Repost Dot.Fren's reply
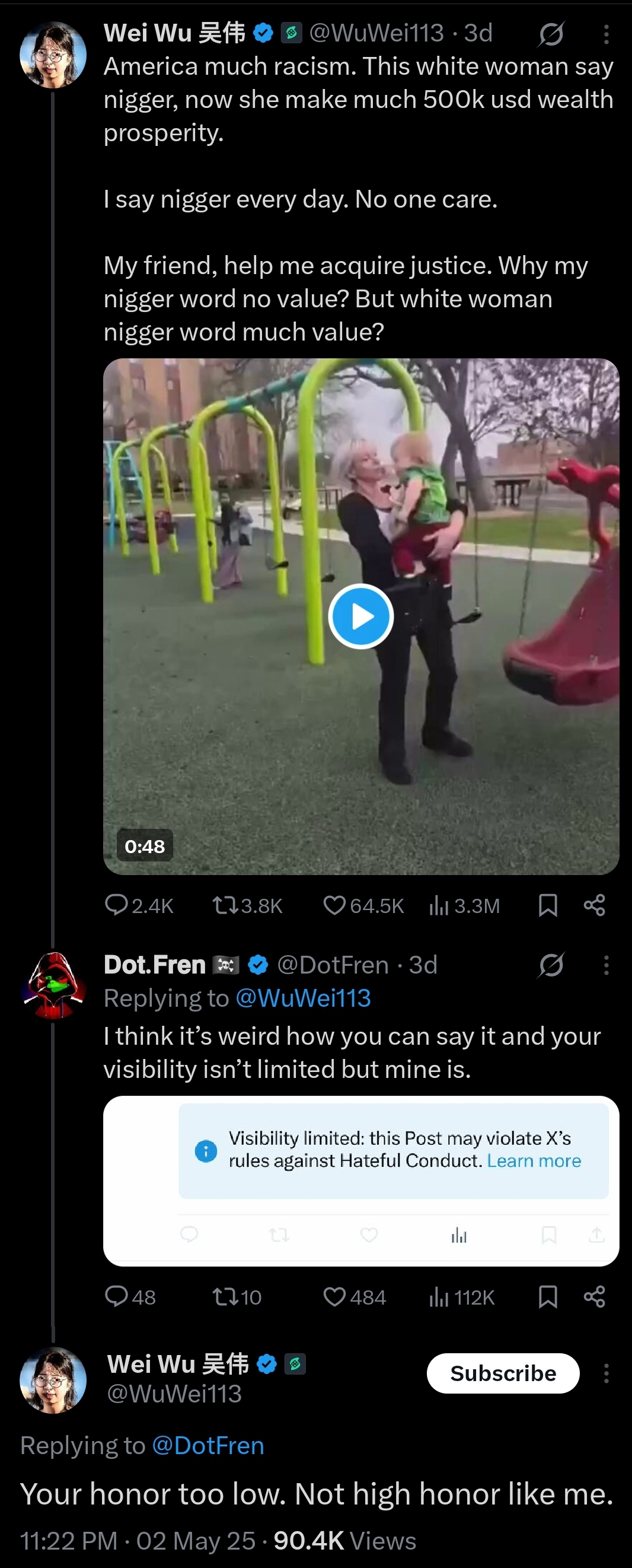Viewport: 632px width, 1568px height. coord(225,1297)
